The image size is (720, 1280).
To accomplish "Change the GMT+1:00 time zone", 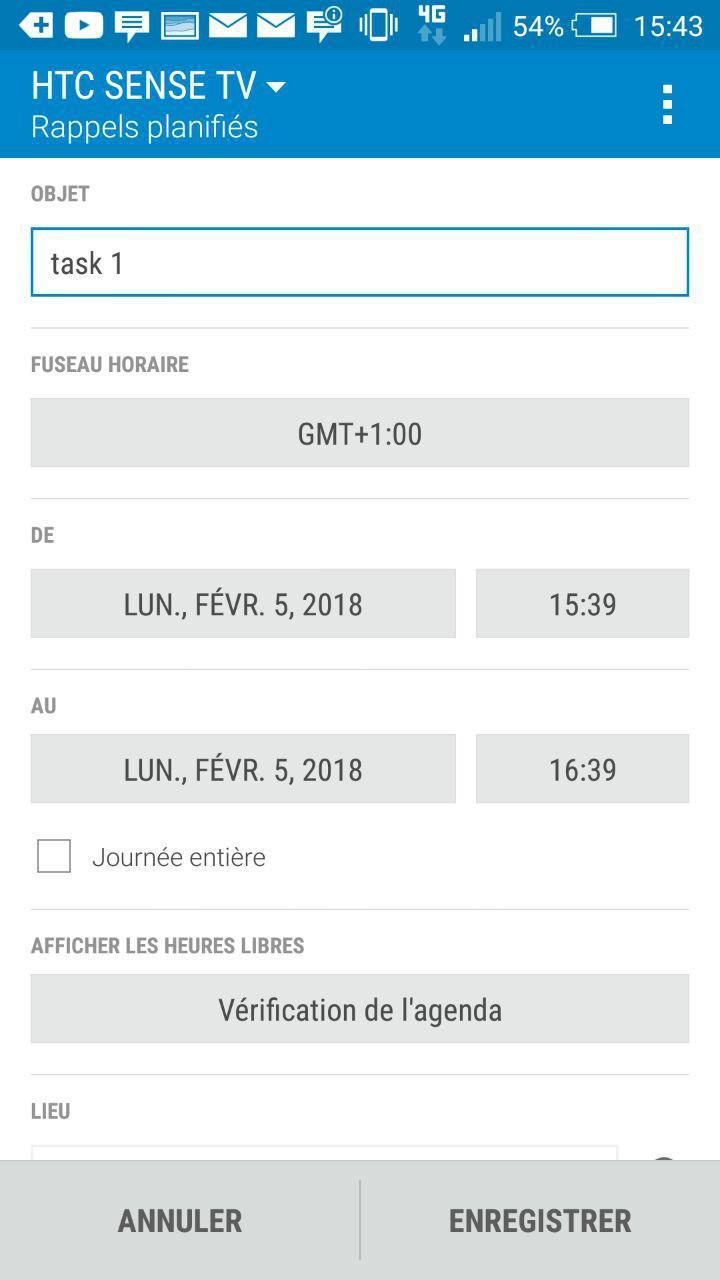I will click(360, 433).
